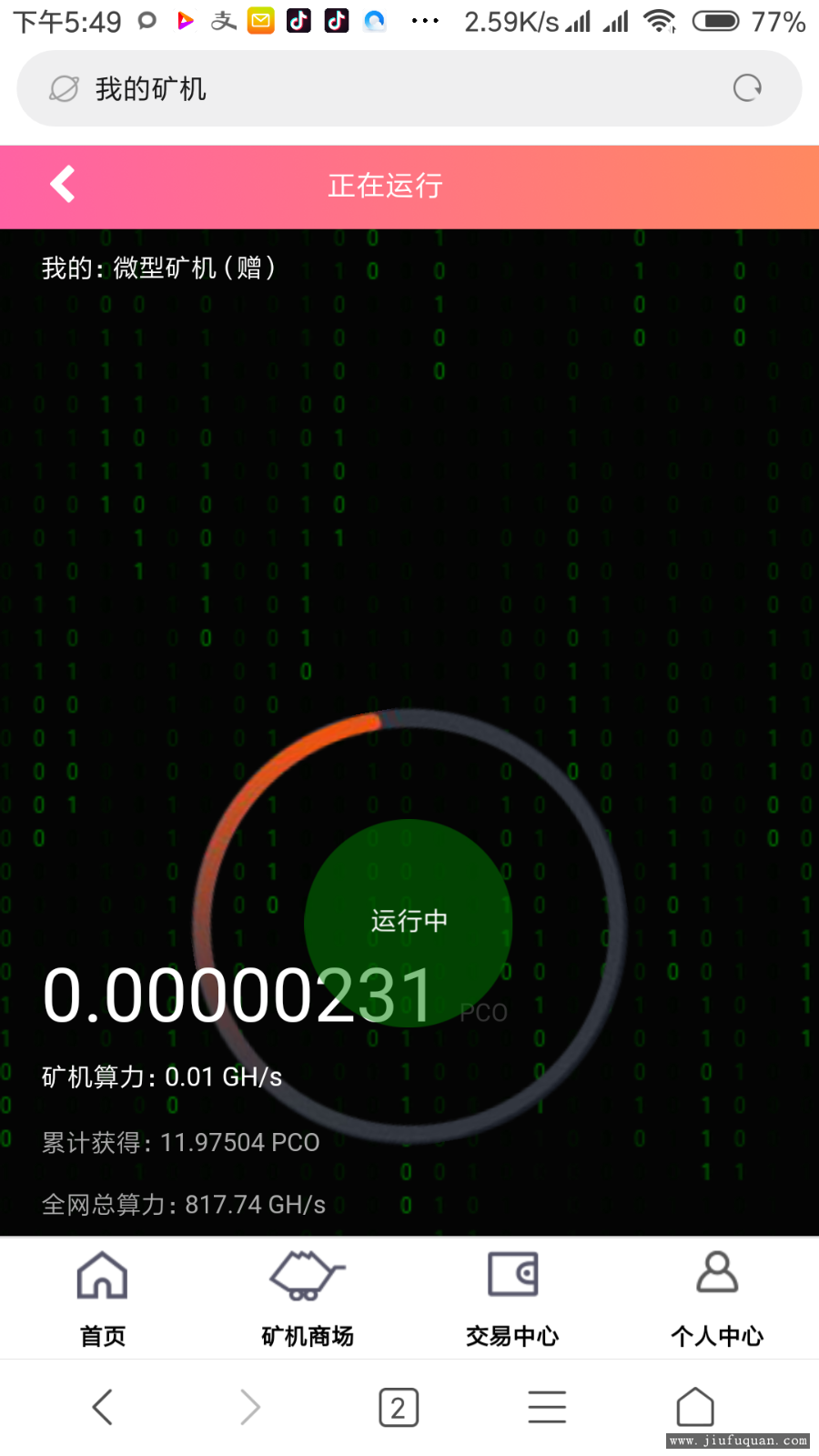Viewport: 819px width, 1456px height.
Task: Tap the back arrow in the pink header
Action: coord(62,185)
